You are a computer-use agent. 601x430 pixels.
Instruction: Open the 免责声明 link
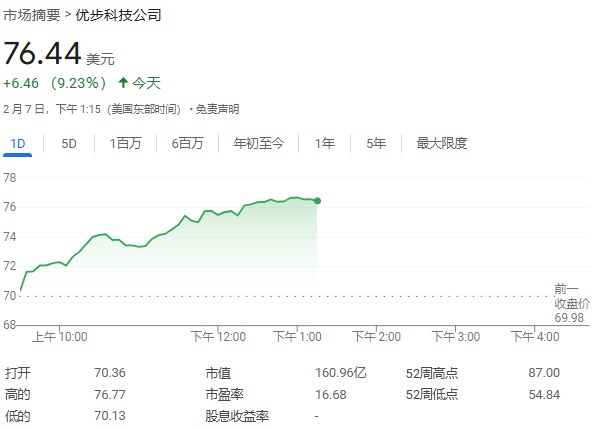[x=217, y=108]
